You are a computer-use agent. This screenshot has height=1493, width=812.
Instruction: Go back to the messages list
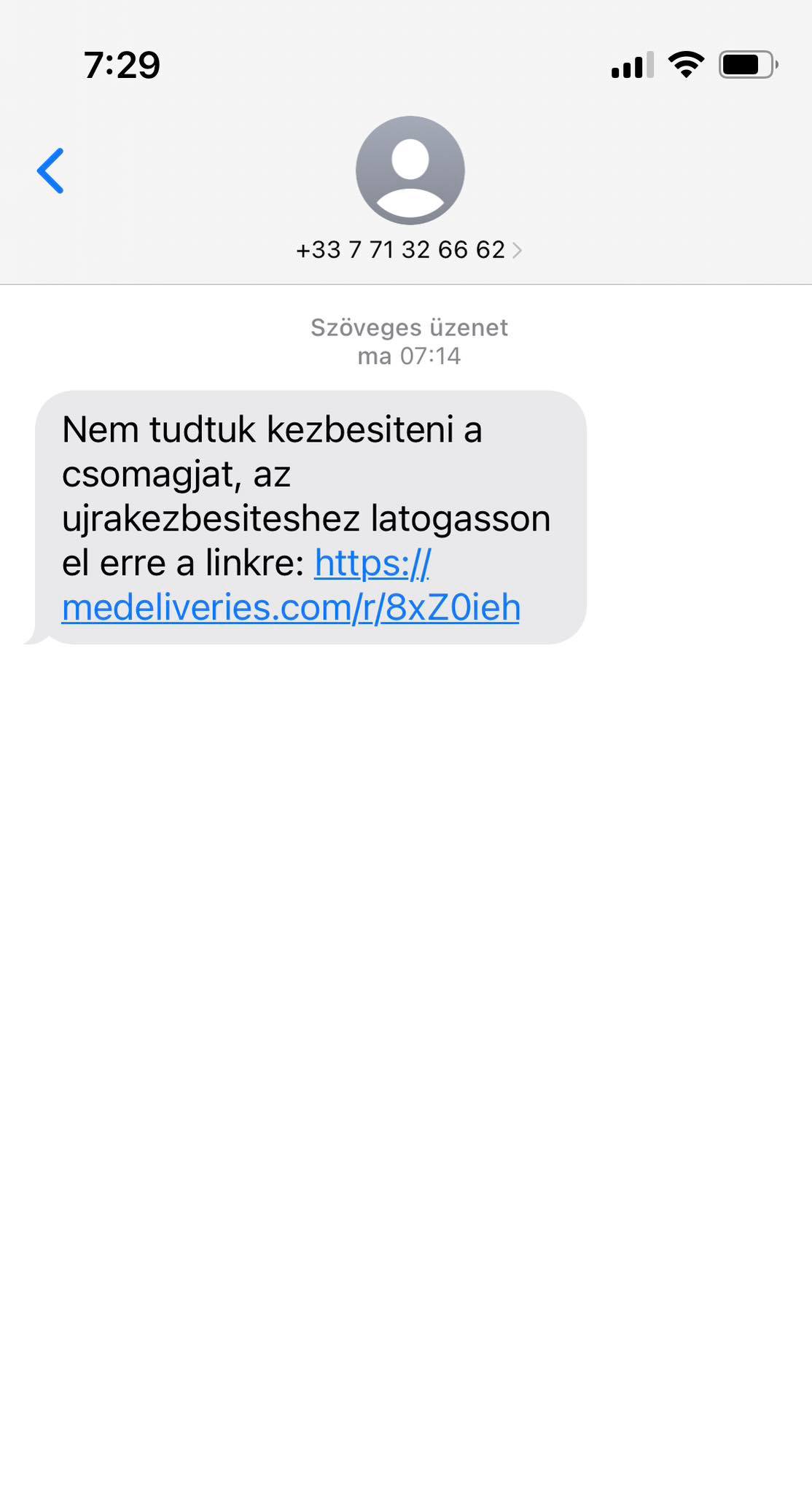50,171
